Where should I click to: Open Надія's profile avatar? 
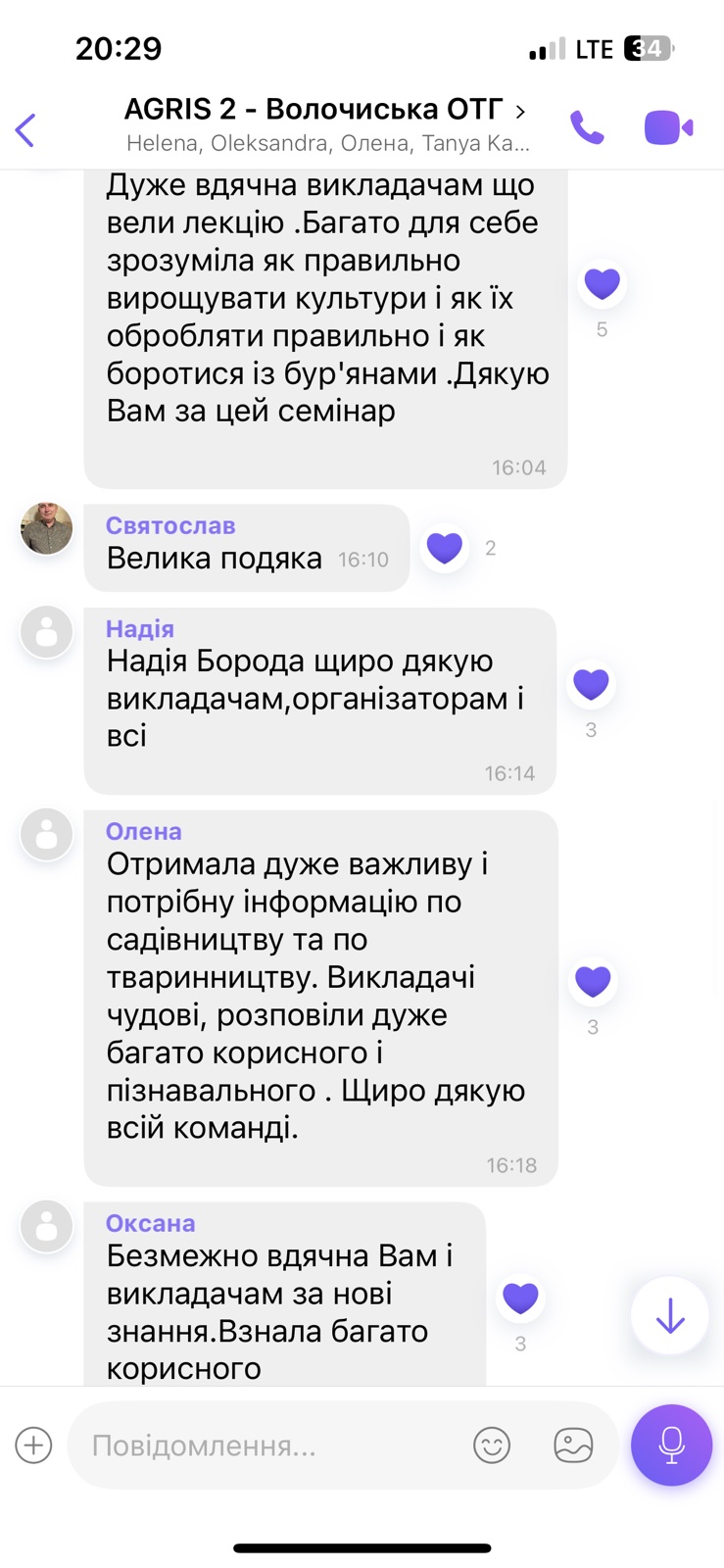[x=47, y=632]
